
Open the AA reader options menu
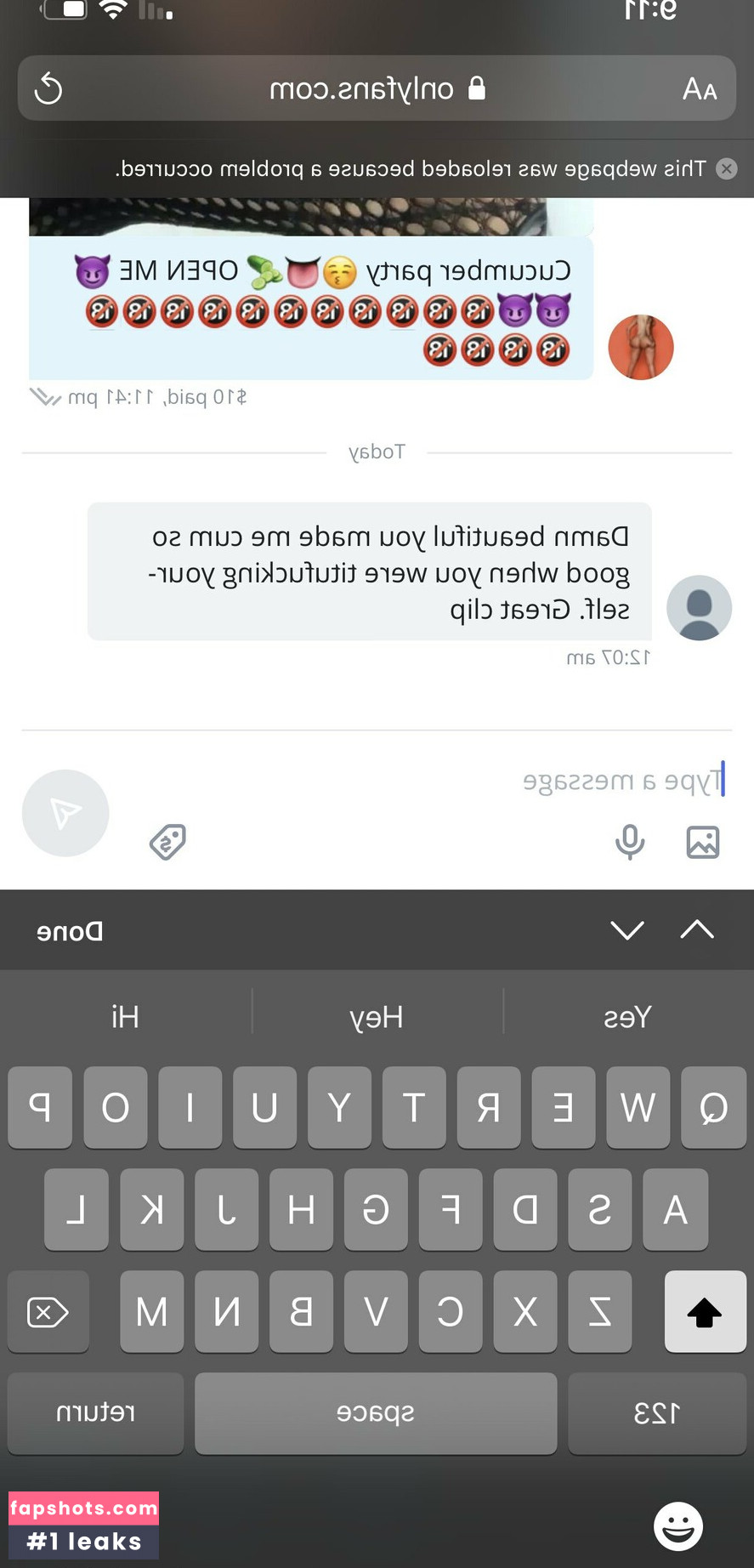(700, 88)
